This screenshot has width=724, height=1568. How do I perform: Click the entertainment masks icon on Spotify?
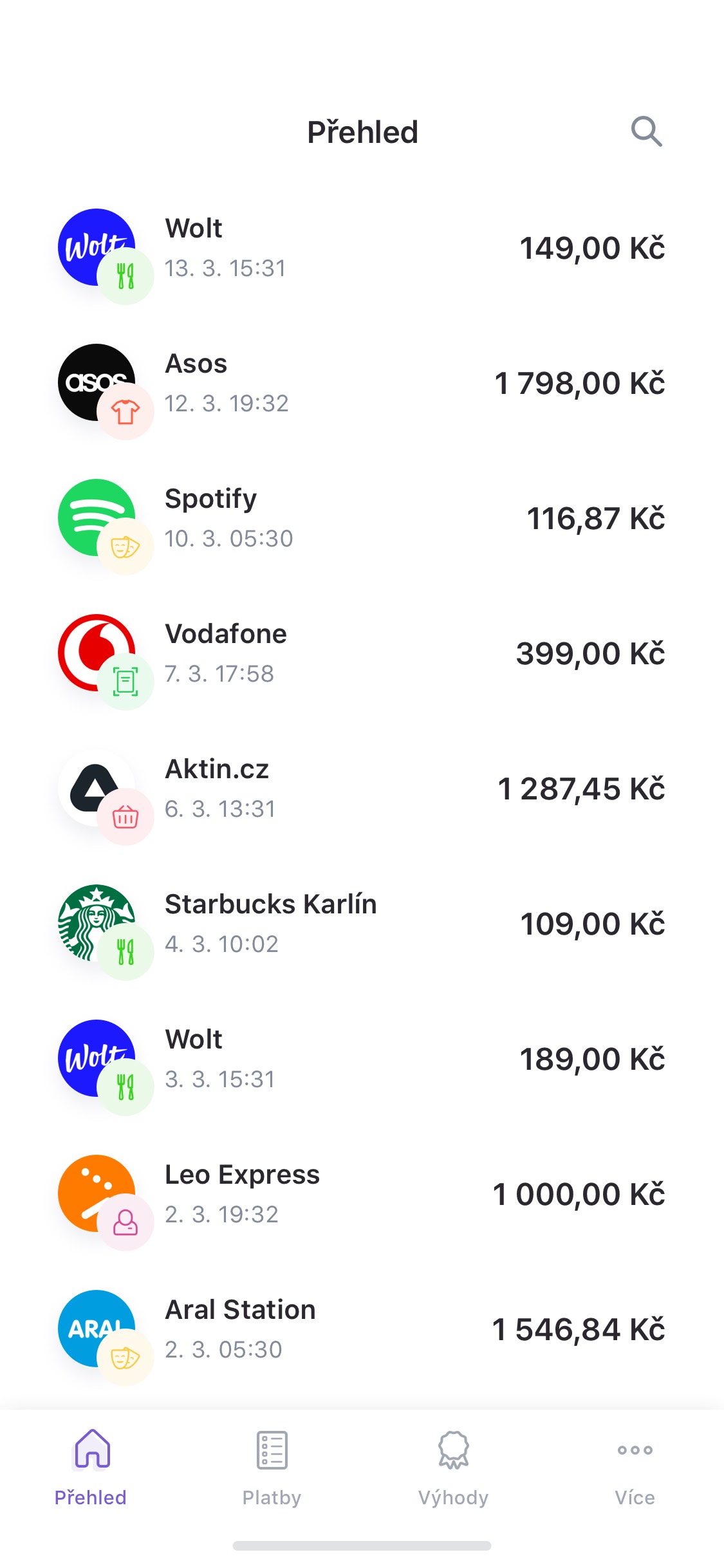tap(126, 545)
